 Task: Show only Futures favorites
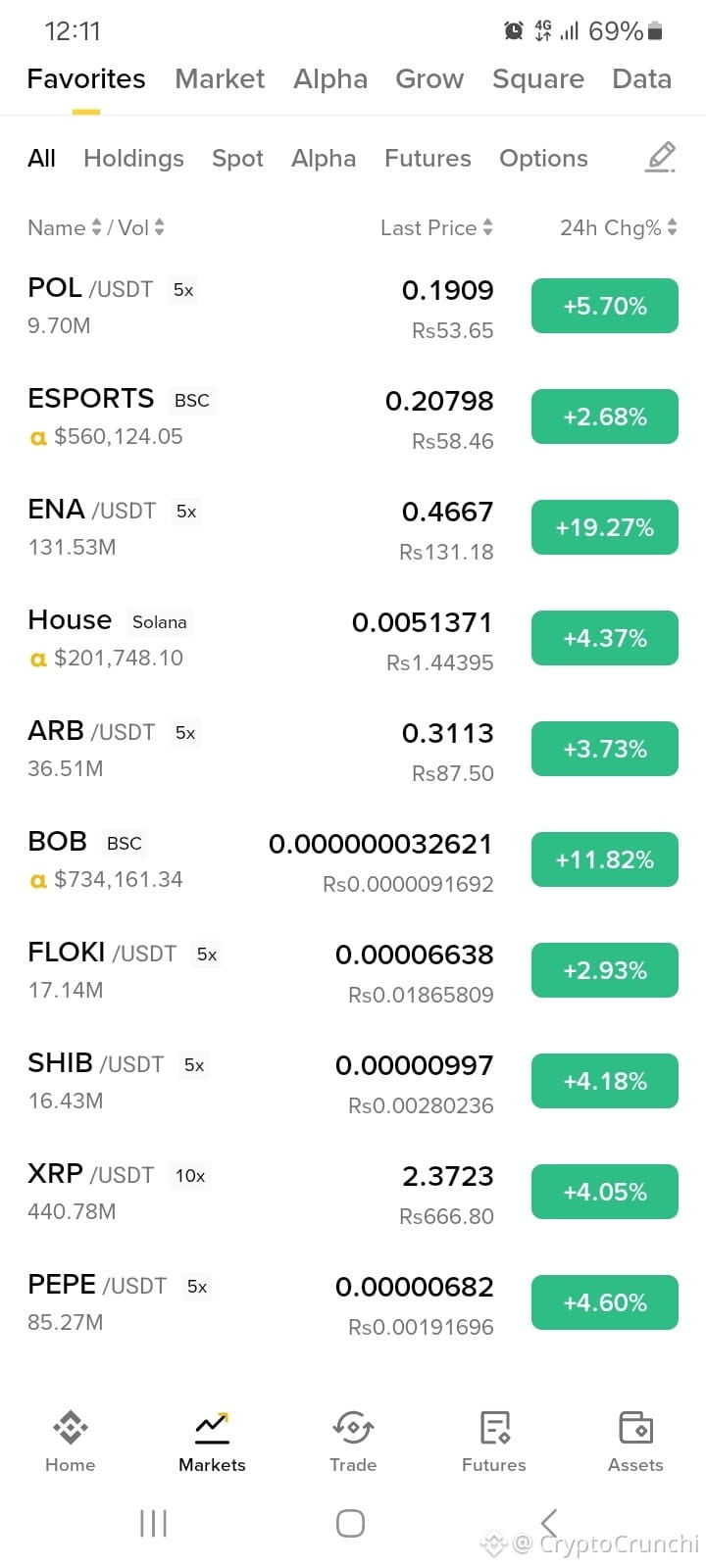(428, 159)
